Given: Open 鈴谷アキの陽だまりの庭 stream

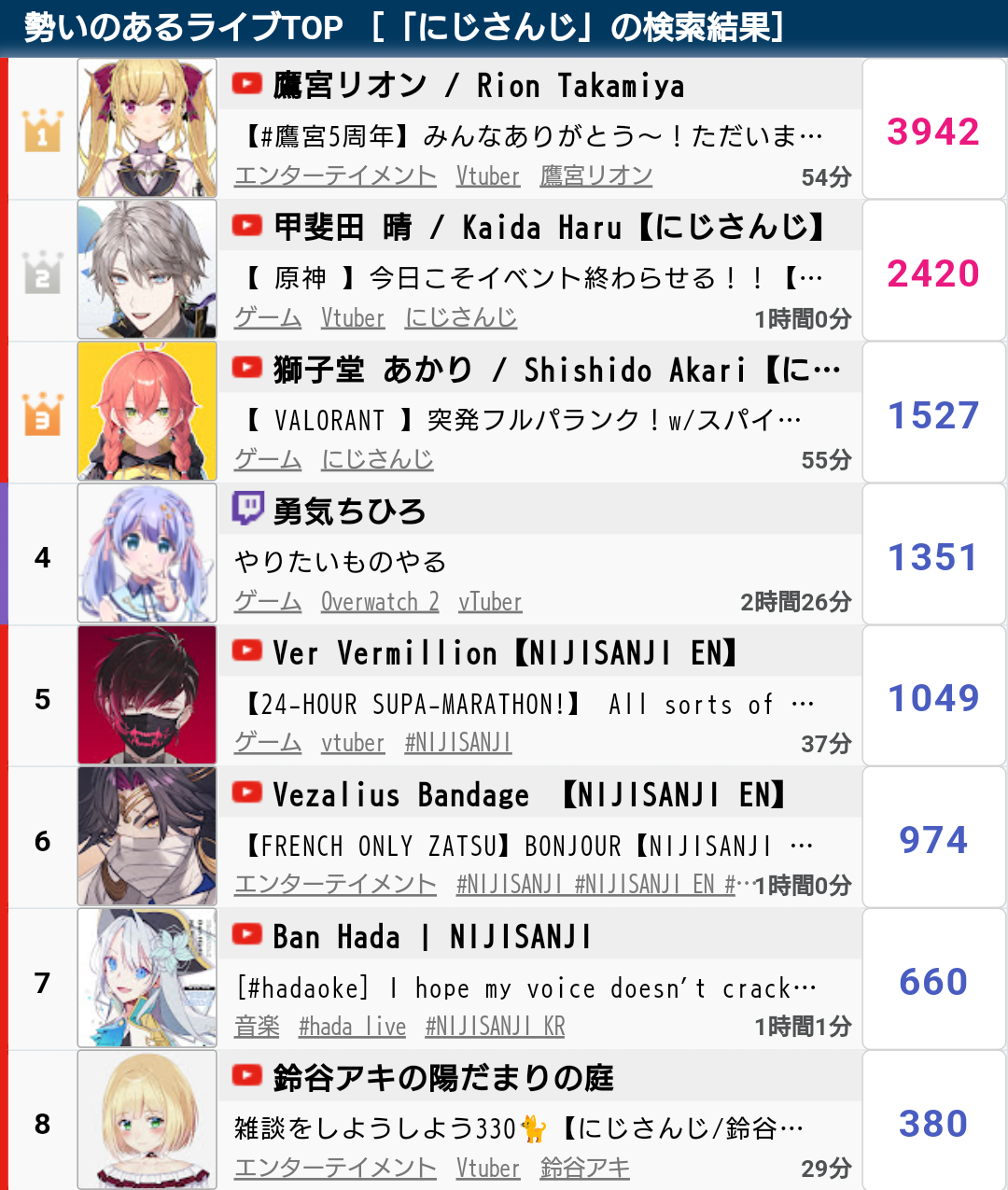Looking at the screenshot, I should point(442,1079).
